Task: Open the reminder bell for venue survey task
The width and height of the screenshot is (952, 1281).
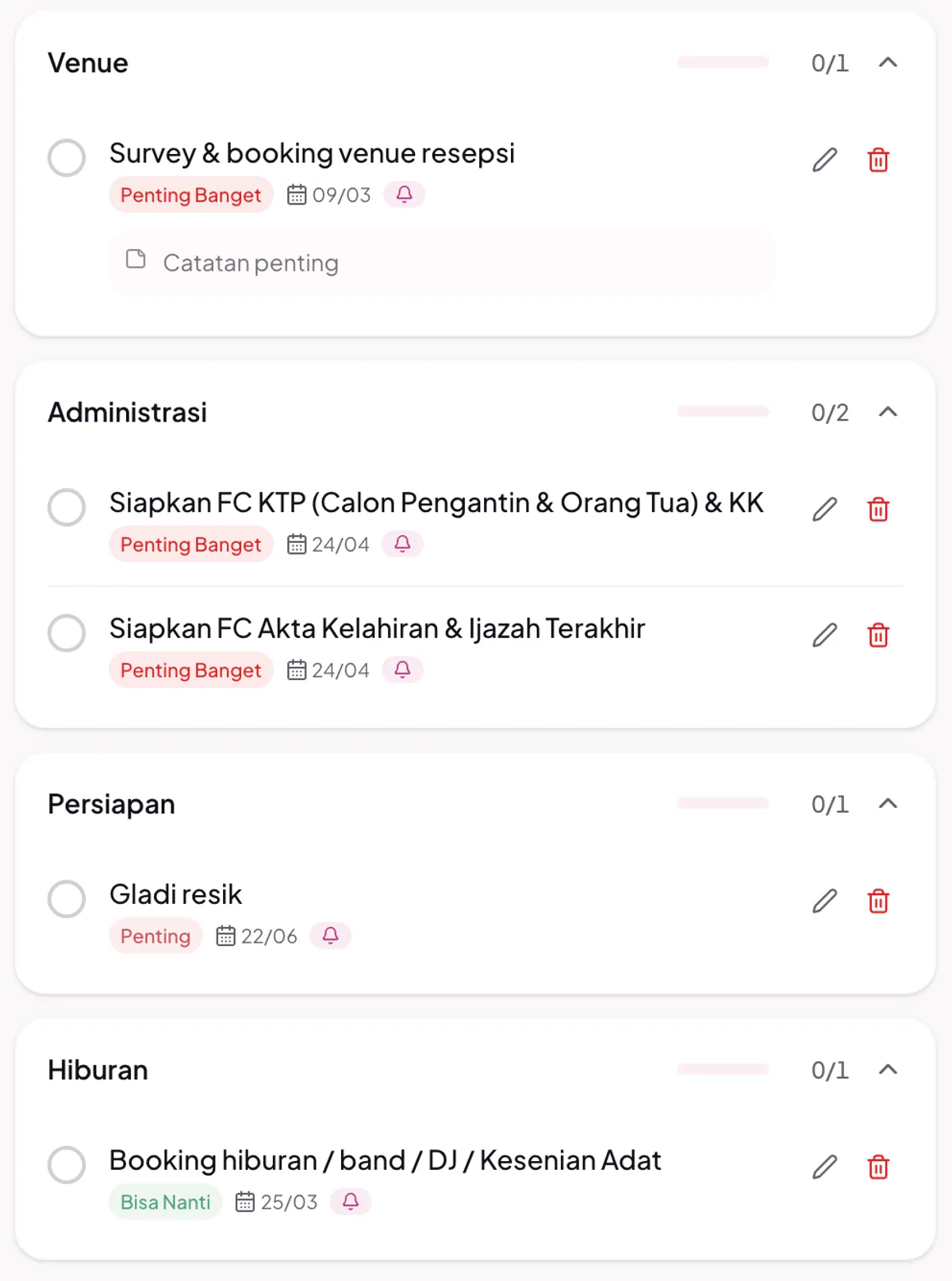Action: (405, 194)
